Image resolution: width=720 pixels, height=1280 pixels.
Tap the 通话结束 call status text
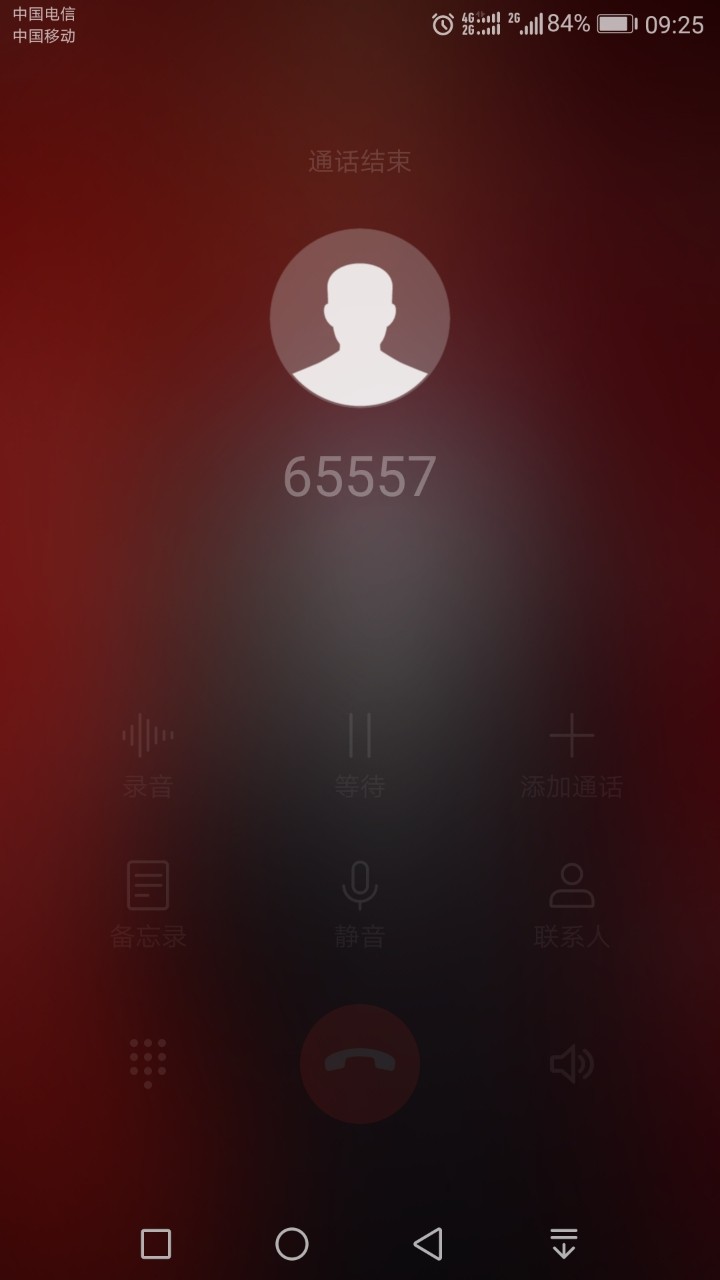(x=360, y=161)
